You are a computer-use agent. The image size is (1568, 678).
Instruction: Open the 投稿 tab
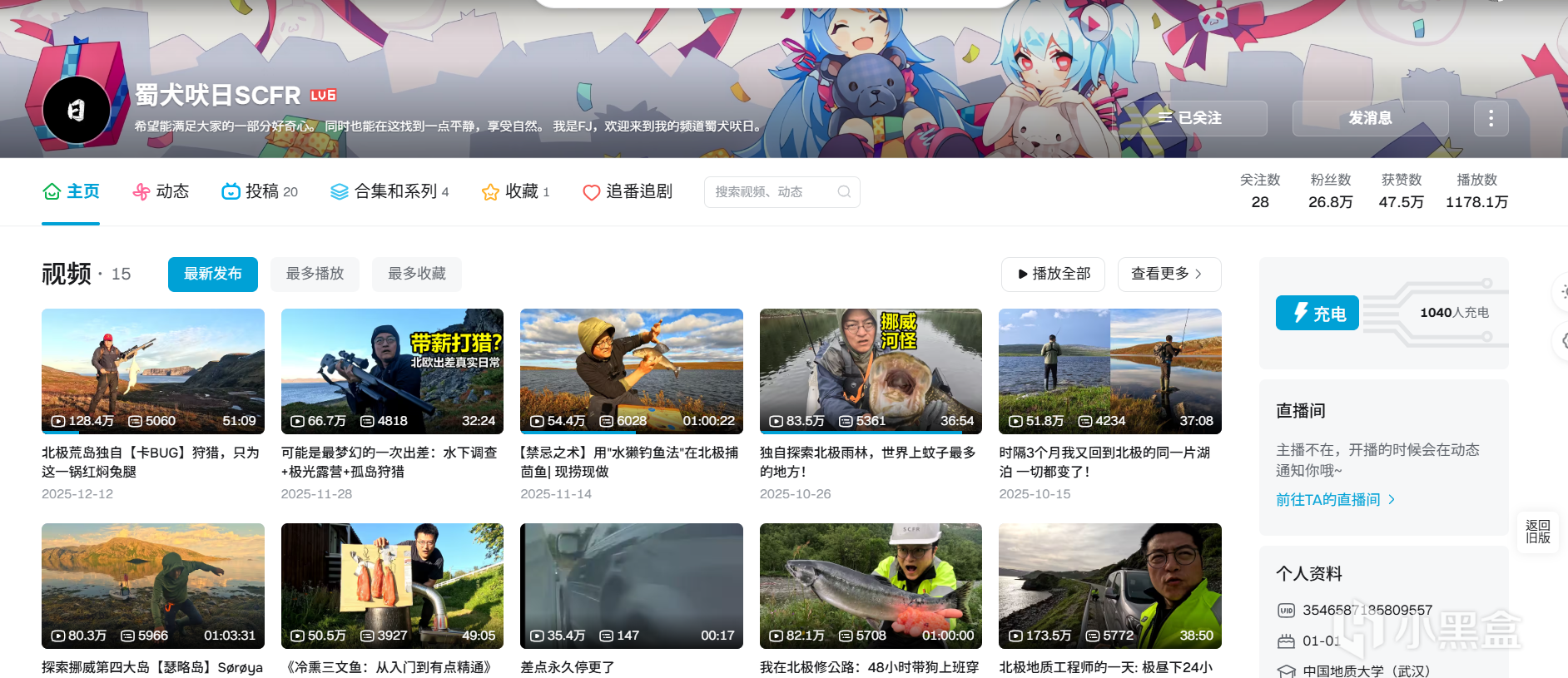pos(260,191)
